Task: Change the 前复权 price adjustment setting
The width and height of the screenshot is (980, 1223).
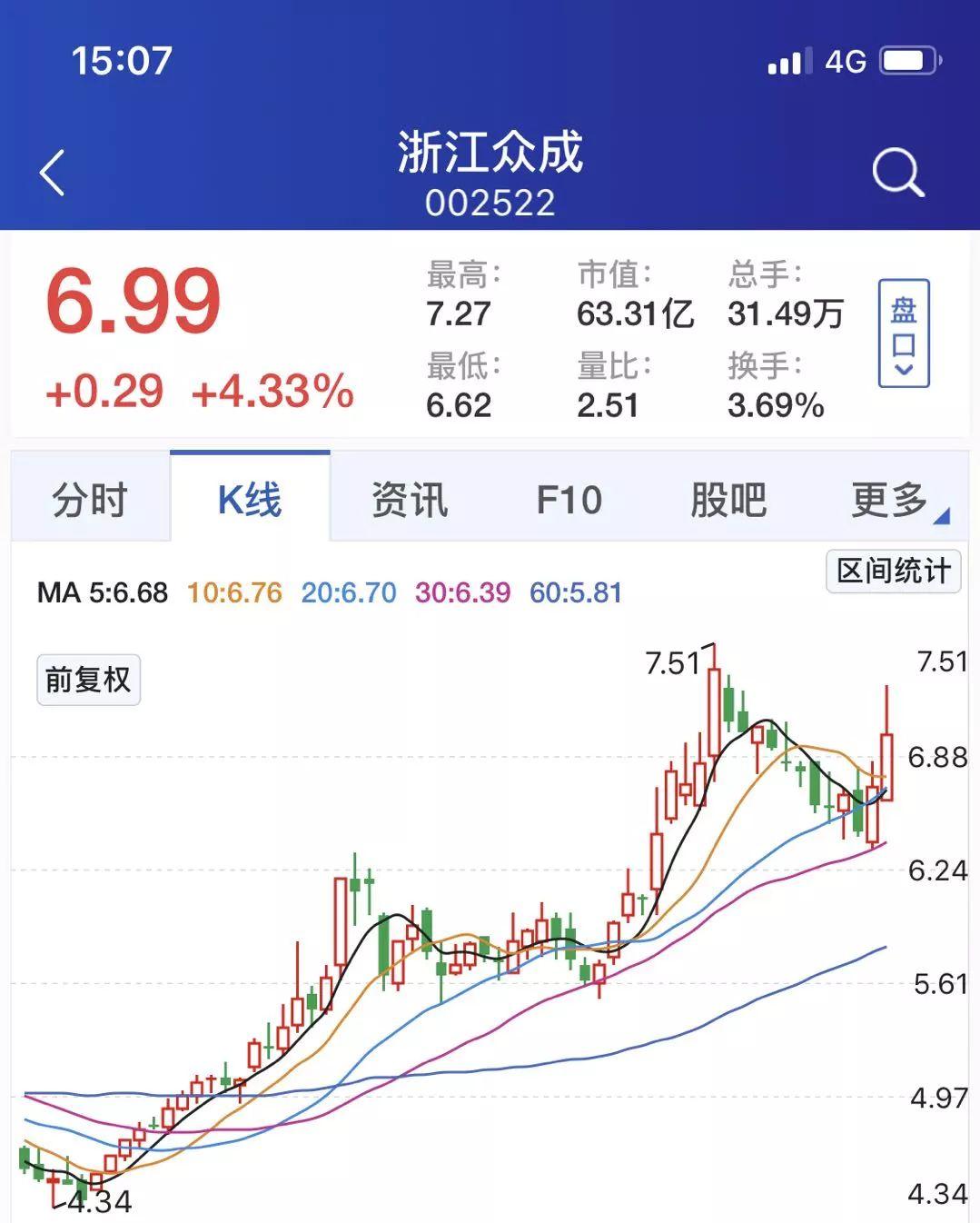Action: [88, 680]
